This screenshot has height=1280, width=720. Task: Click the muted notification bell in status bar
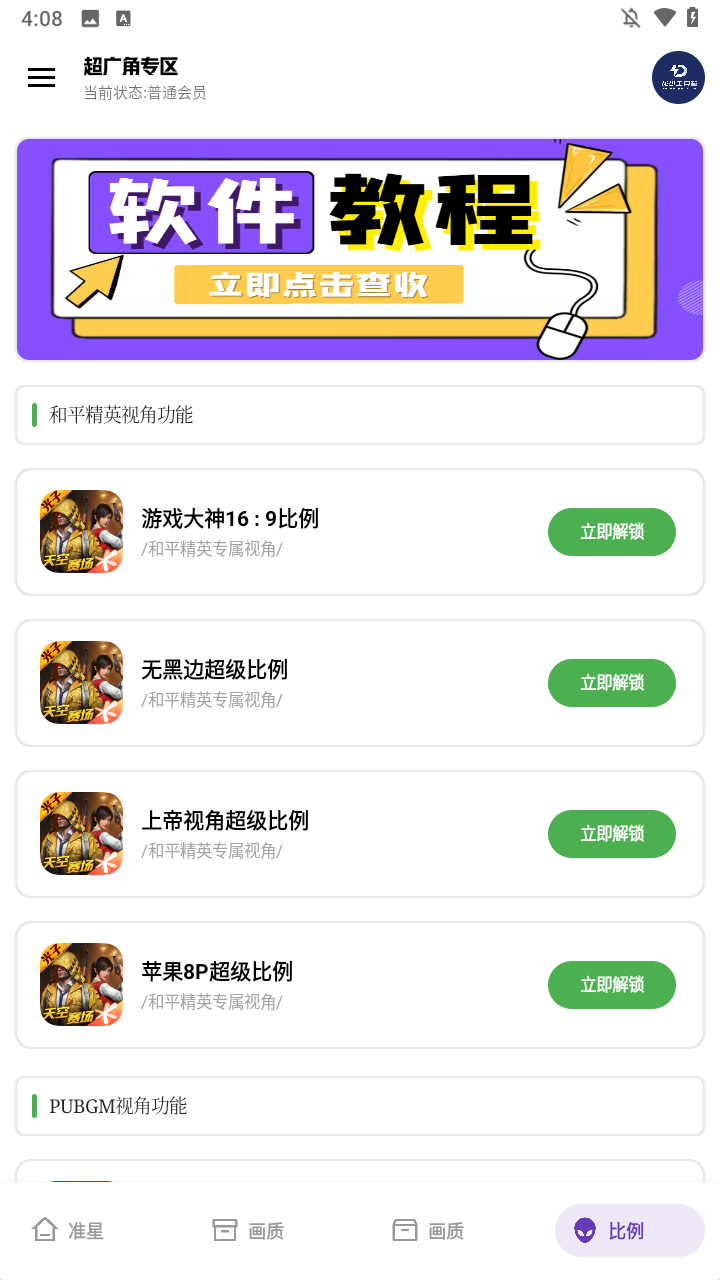pos(631,17)
